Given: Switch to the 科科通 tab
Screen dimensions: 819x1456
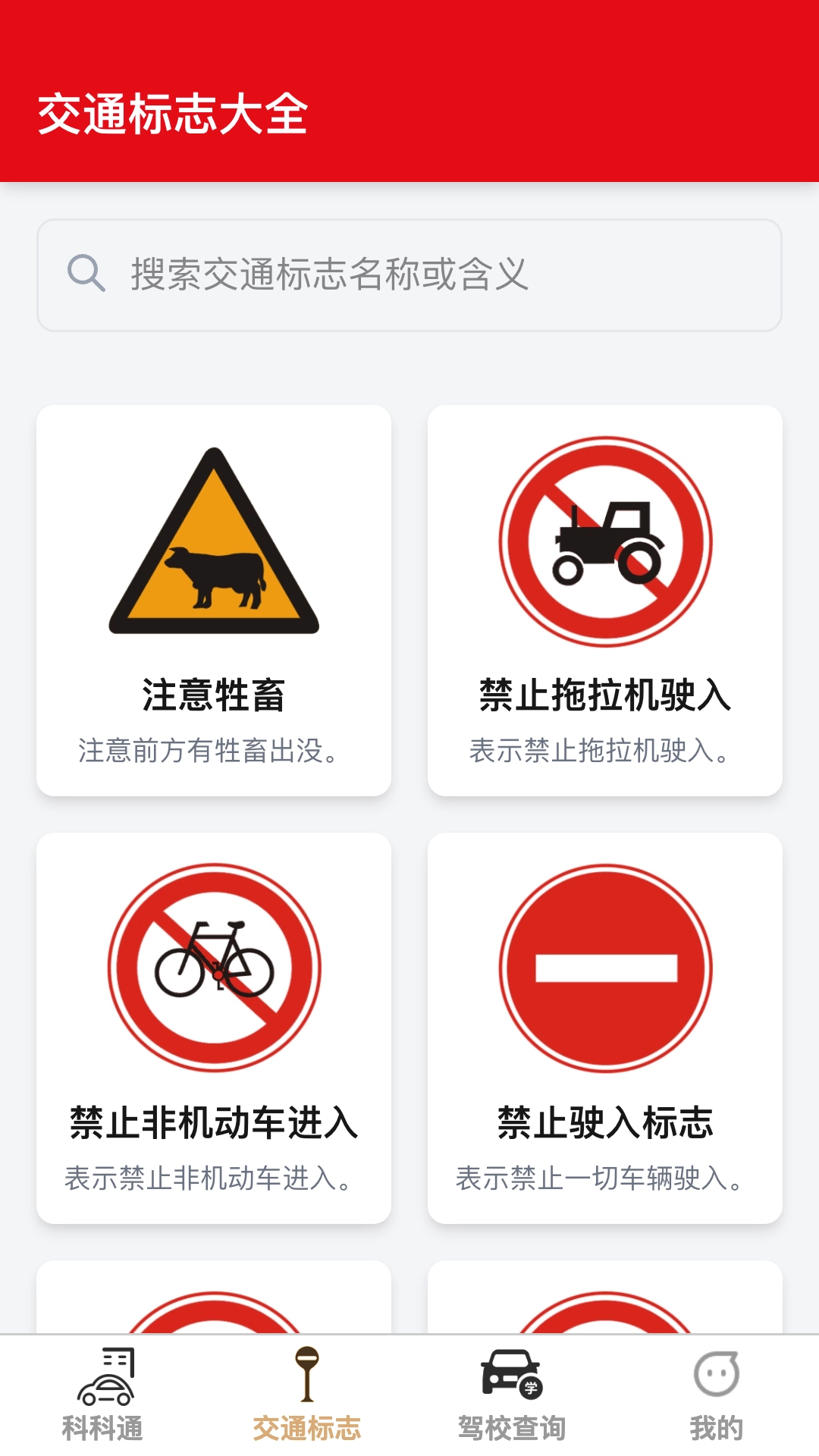Looking at the screenshot, I should [103, 1395].
